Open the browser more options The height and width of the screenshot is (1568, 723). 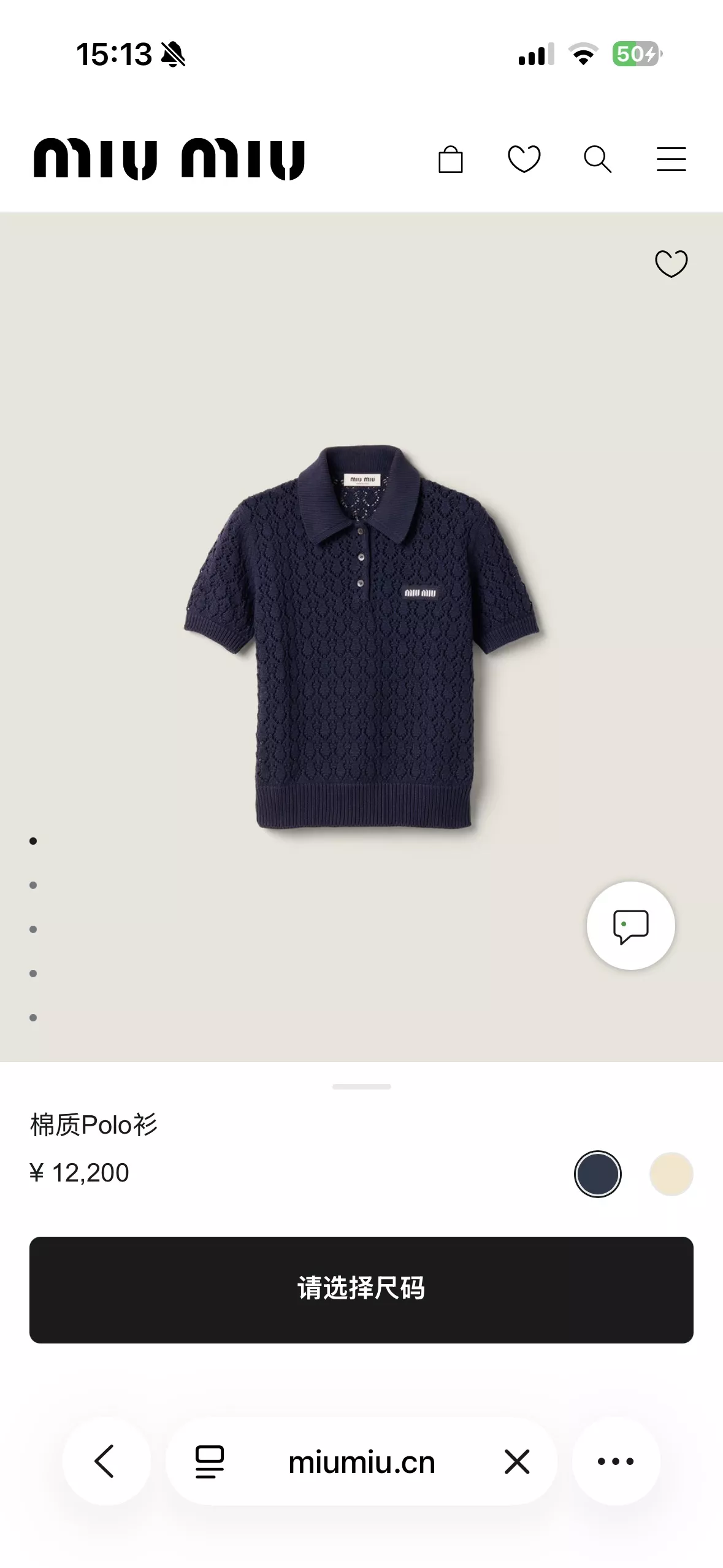(616, 1461)
